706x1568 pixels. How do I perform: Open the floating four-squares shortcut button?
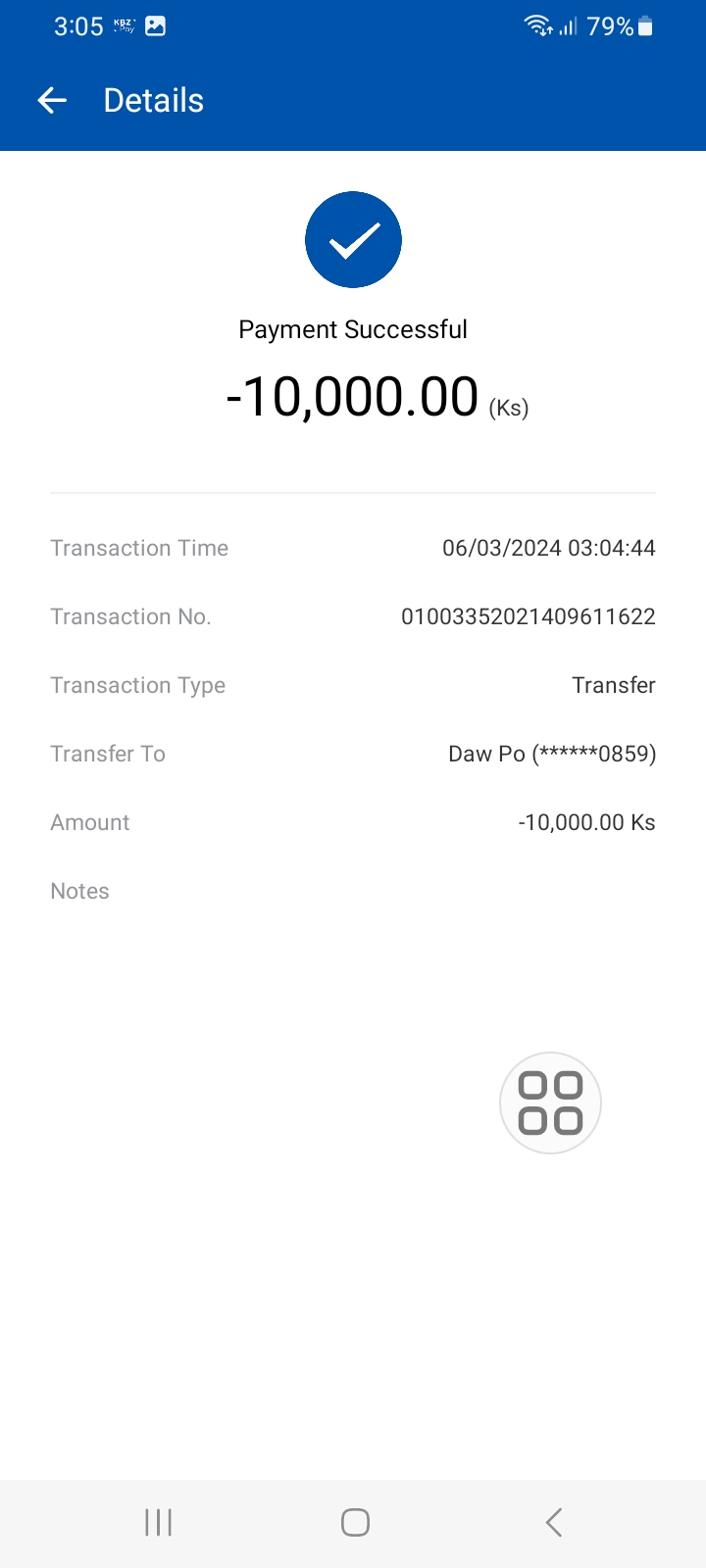coord(550,1102)
